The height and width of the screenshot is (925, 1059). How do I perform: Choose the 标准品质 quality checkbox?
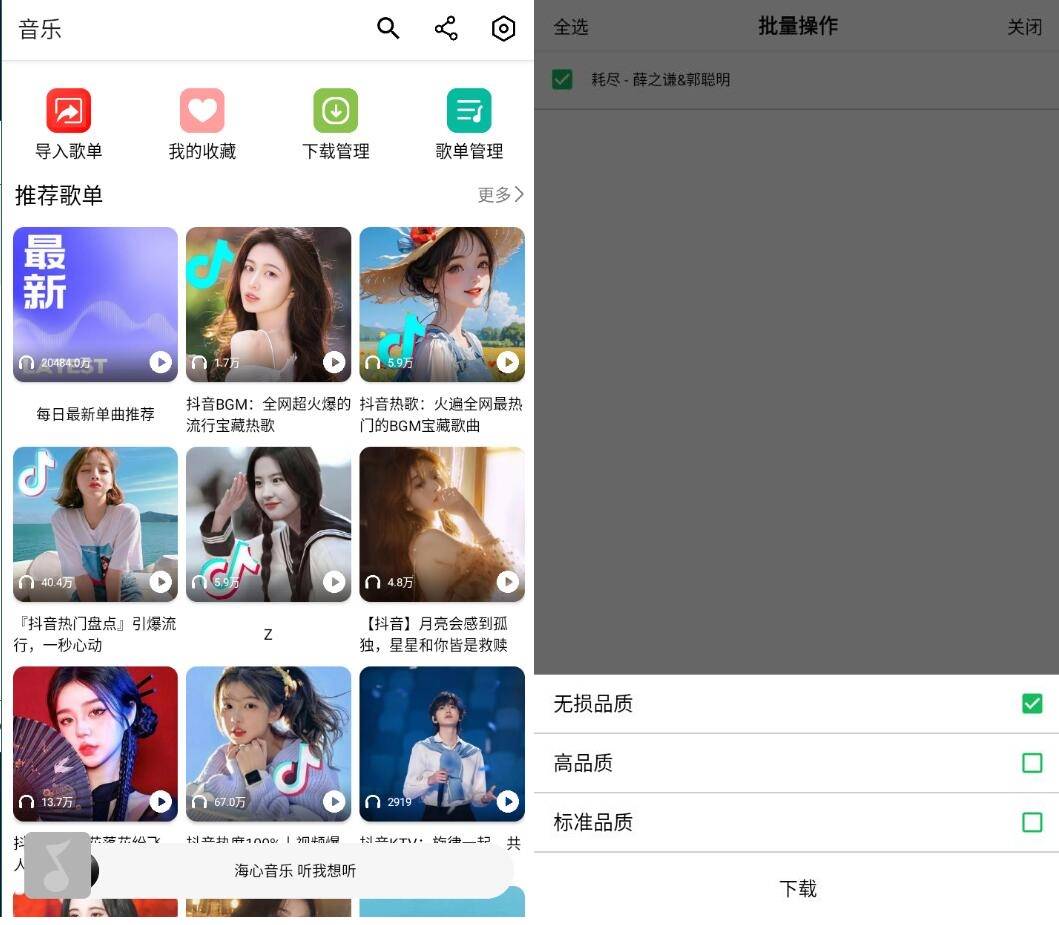pyautogui.click(x=1032, y=822)
